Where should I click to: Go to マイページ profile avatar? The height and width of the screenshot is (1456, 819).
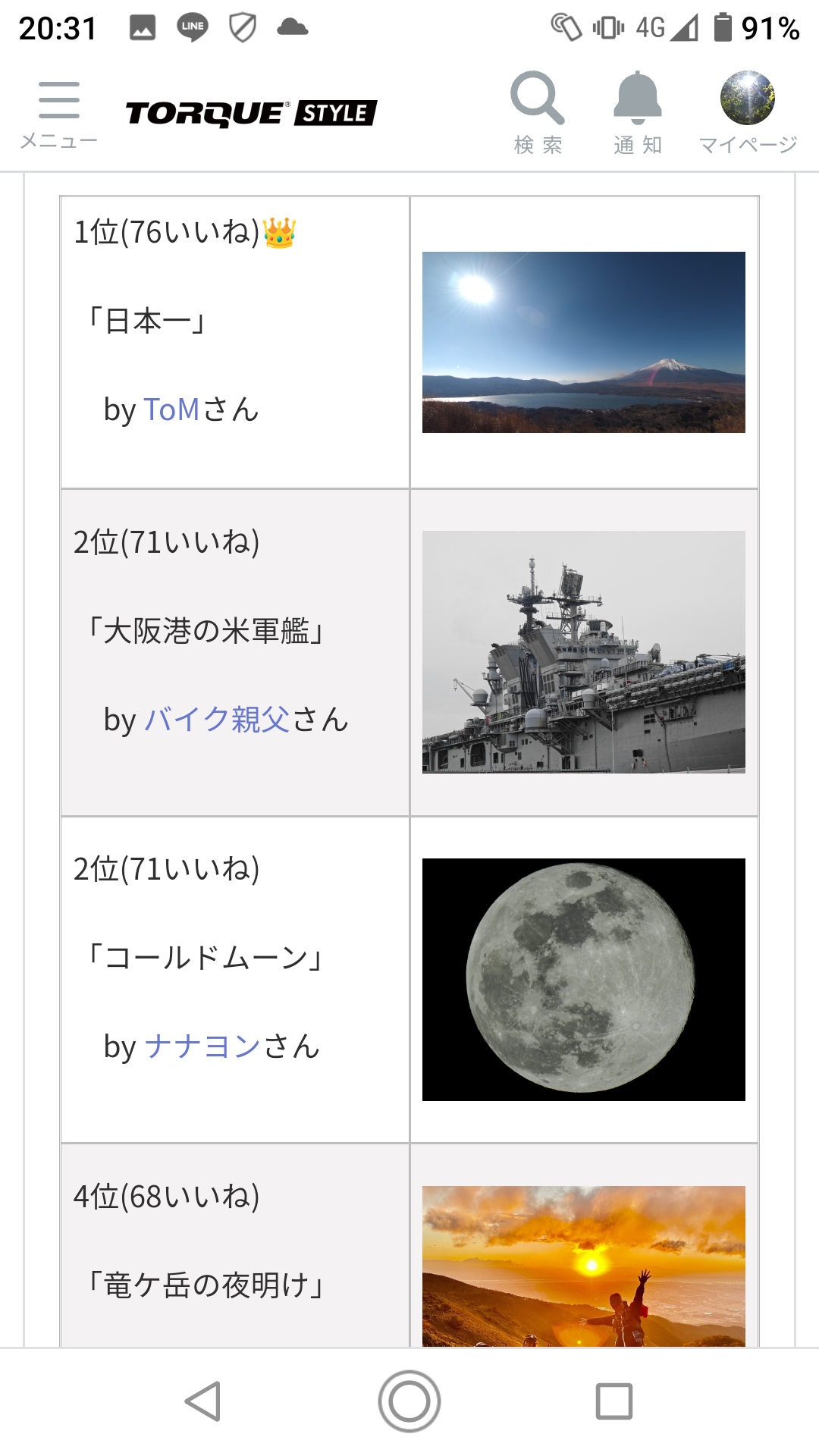pos(748,112)
